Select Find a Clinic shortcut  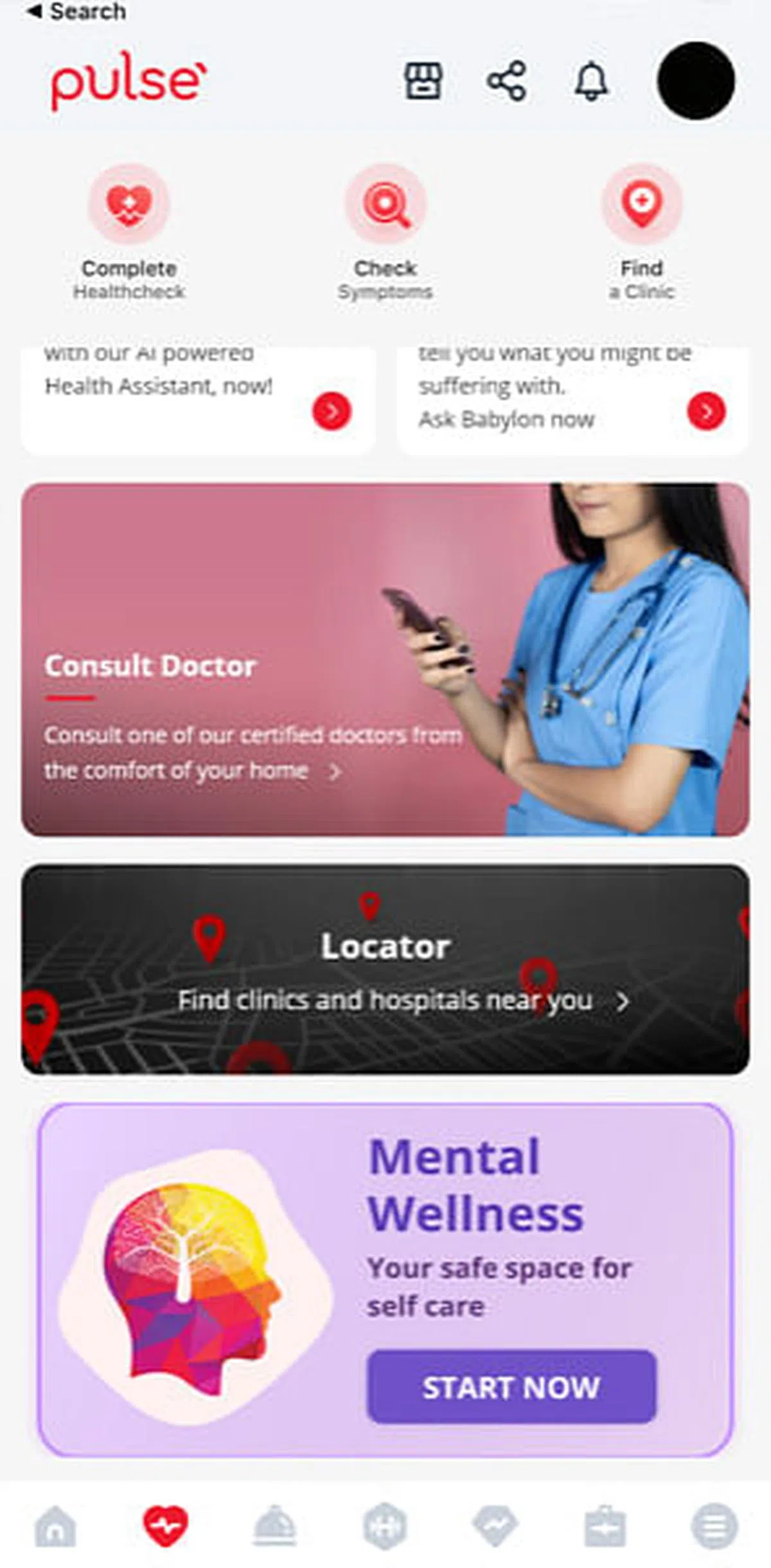641,231
